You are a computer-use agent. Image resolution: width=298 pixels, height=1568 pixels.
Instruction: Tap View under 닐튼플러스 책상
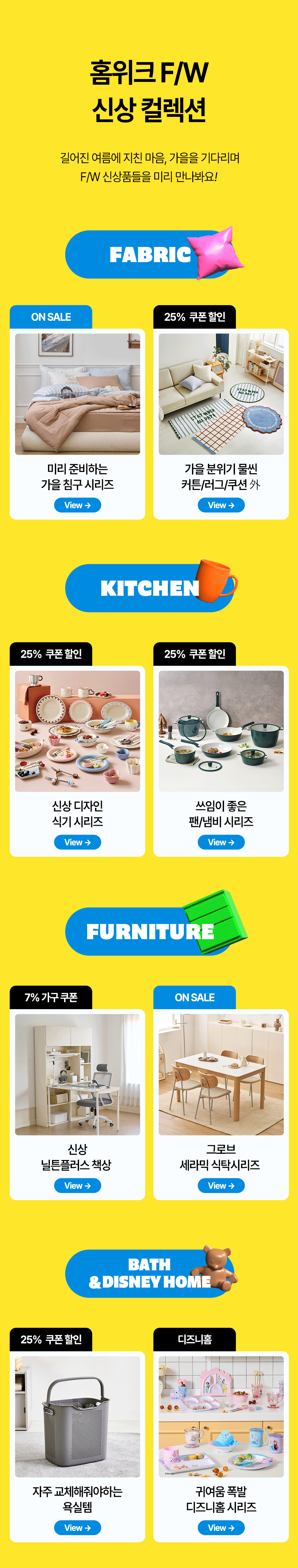pyautogui.click(x=77, y=1186)
